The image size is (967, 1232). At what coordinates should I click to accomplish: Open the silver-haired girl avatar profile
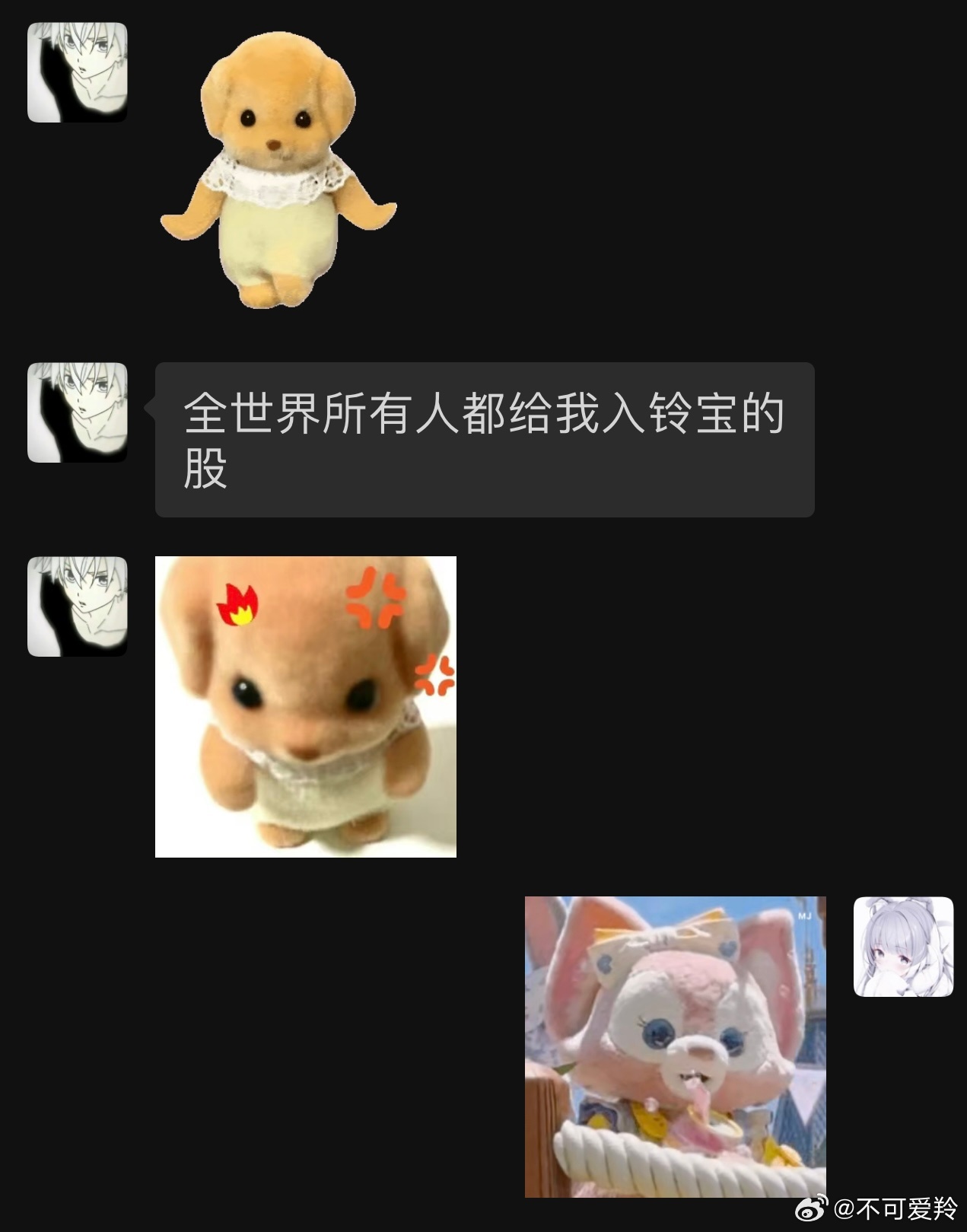point(903,947)
